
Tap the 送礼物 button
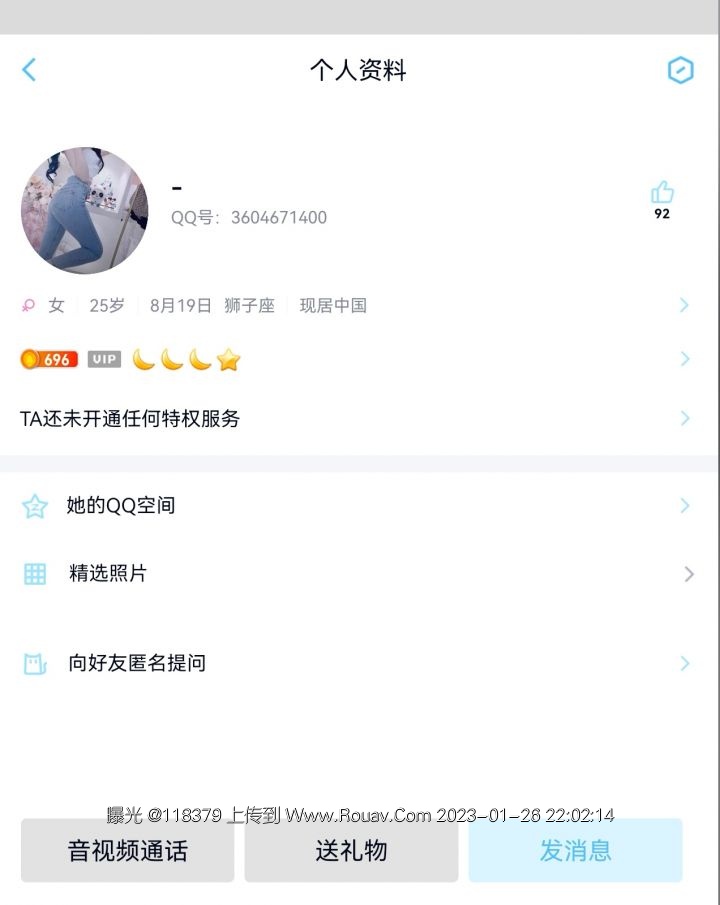pos(351,851)
